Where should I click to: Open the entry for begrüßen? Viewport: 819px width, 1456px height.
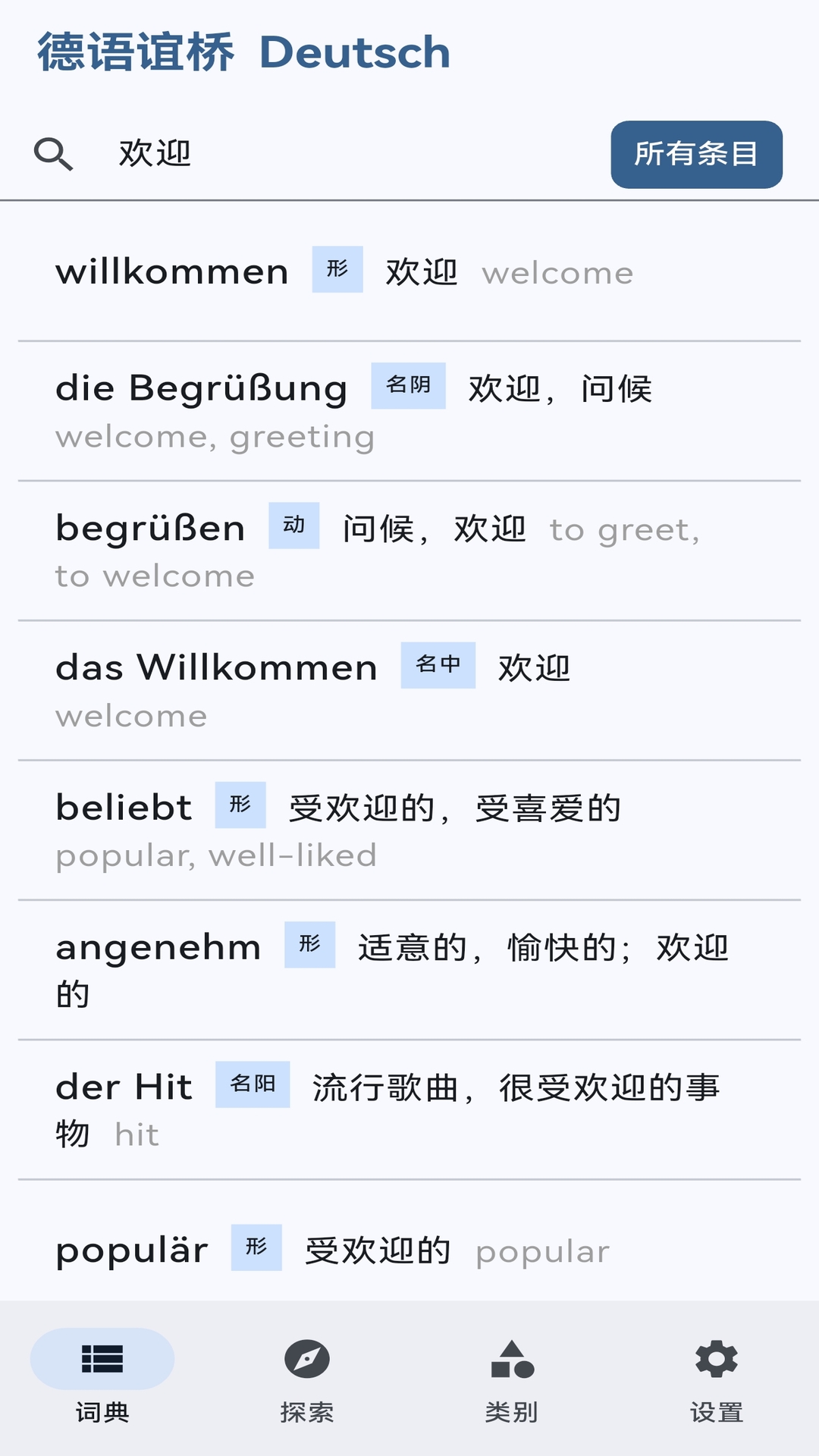pos(149,526)
